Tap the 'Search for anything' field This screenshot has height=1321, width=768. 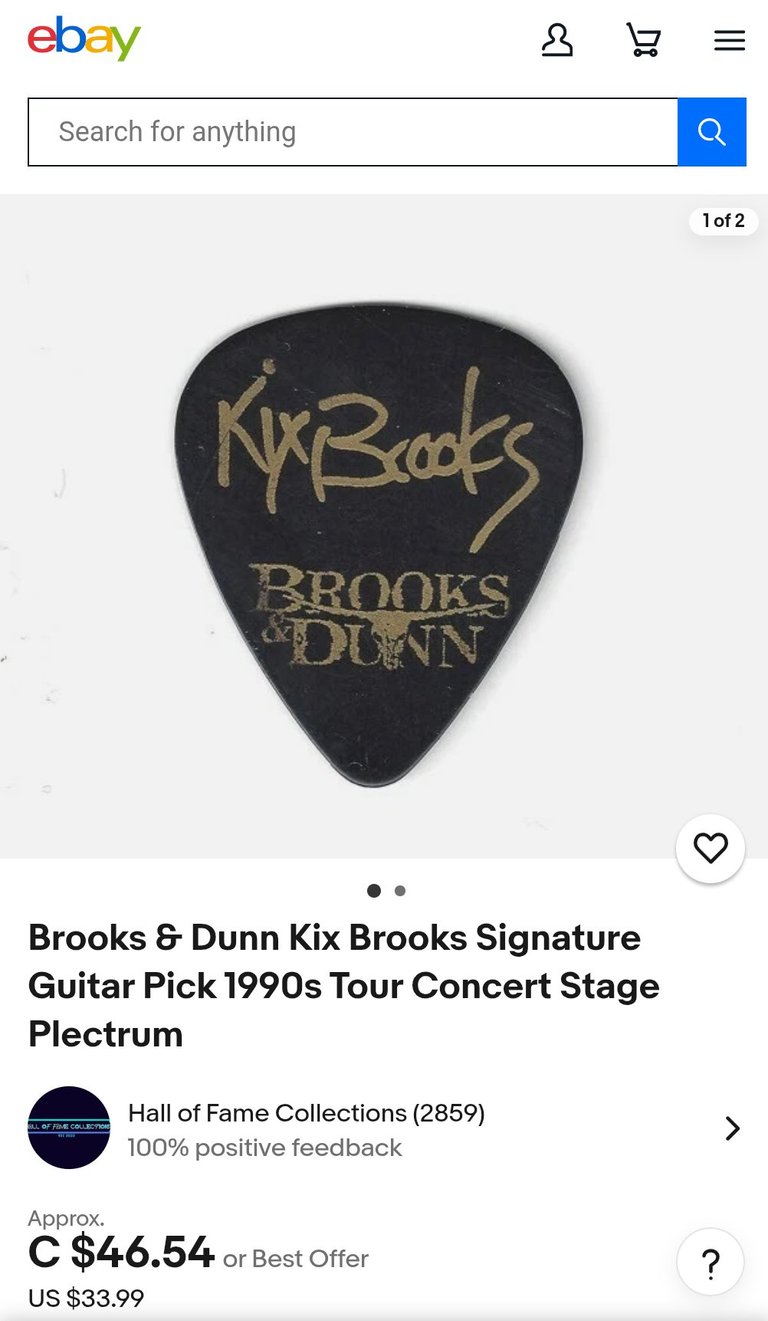[x=352, y=132]
